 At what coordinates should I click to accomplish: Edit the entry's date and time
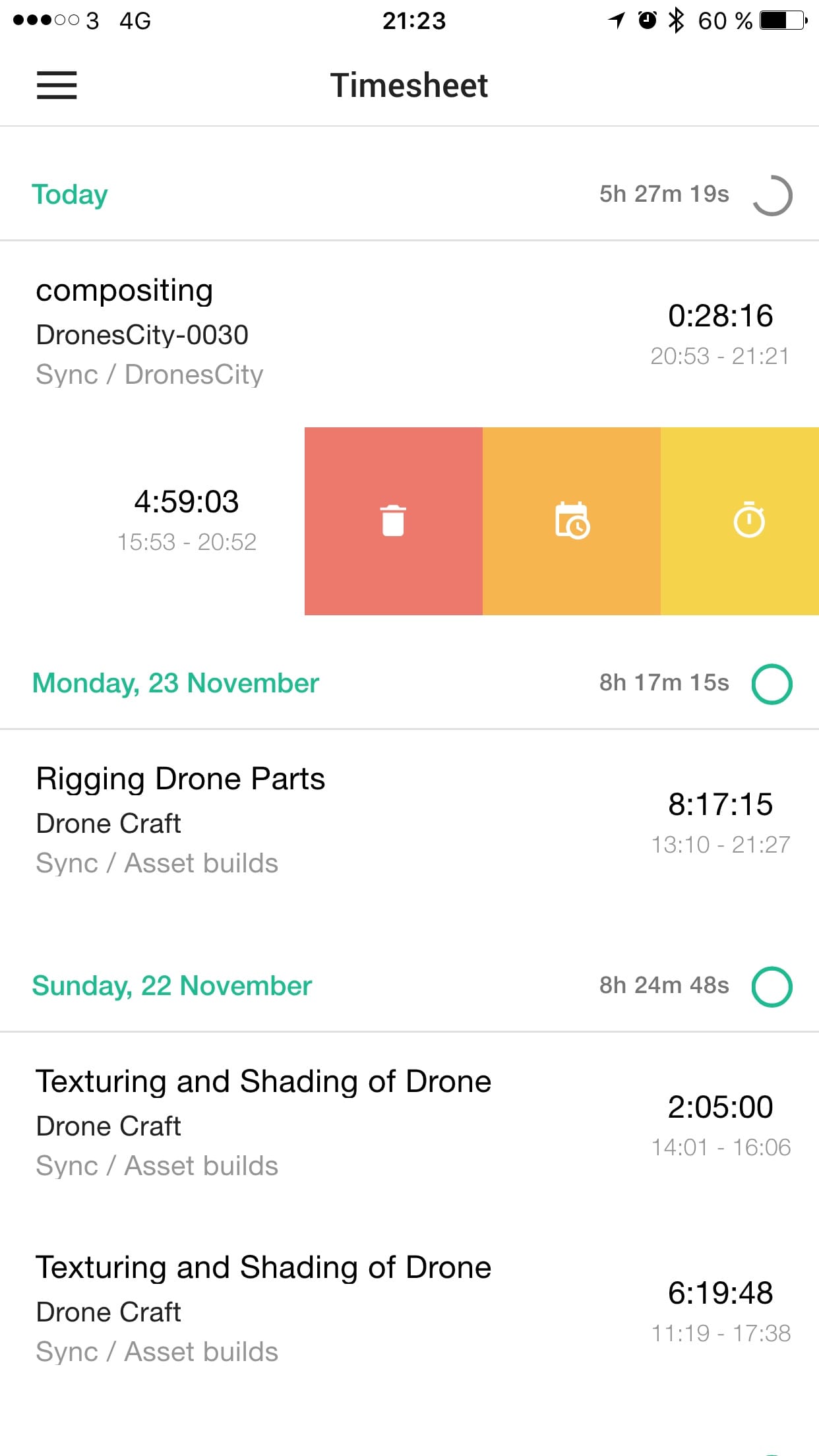(572, 521)
